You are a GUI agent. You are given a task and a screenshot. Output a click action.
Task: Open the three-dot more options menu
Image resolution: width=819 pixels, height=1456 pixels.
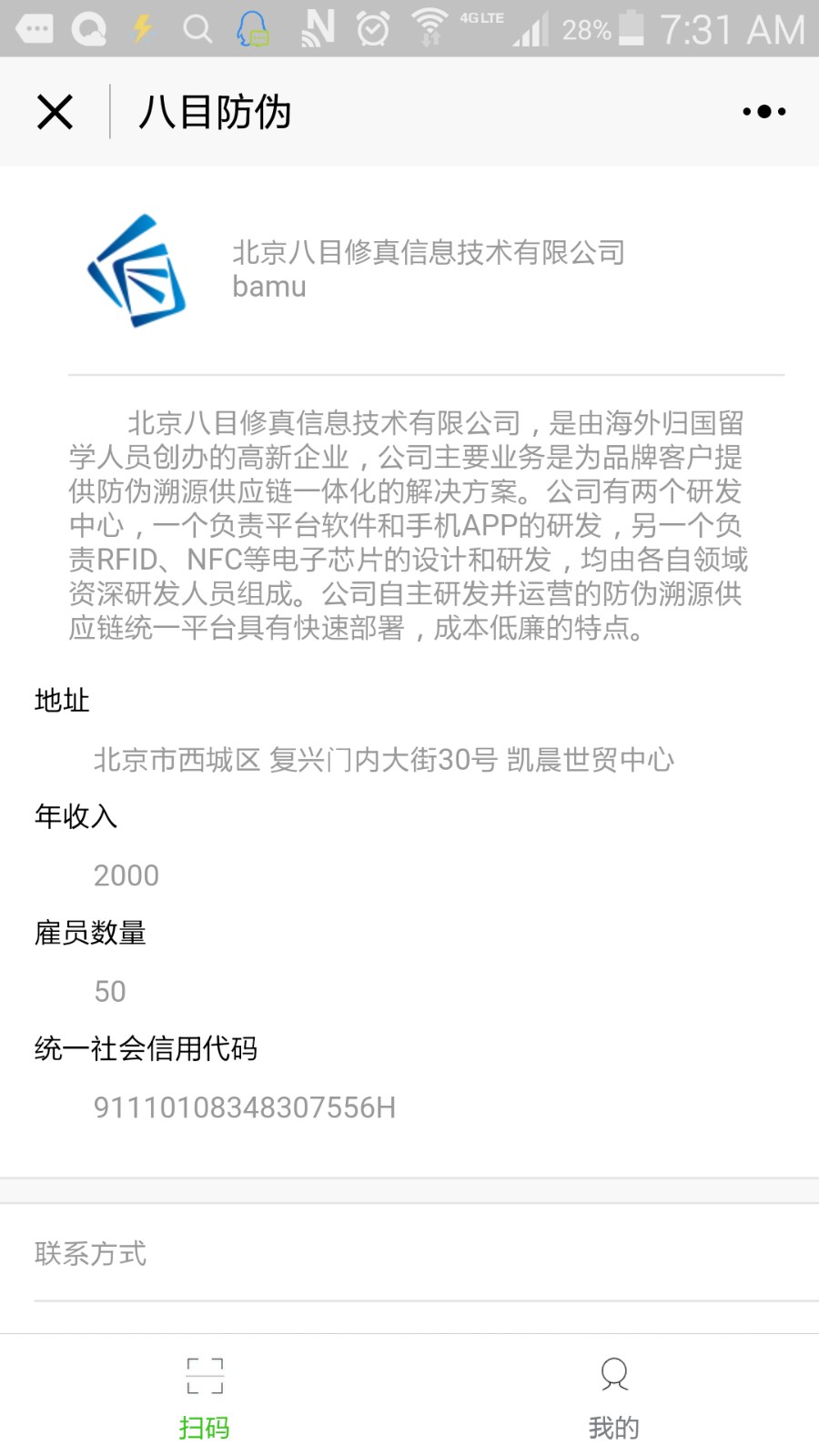pyautogui.click(x=763, y=112)
